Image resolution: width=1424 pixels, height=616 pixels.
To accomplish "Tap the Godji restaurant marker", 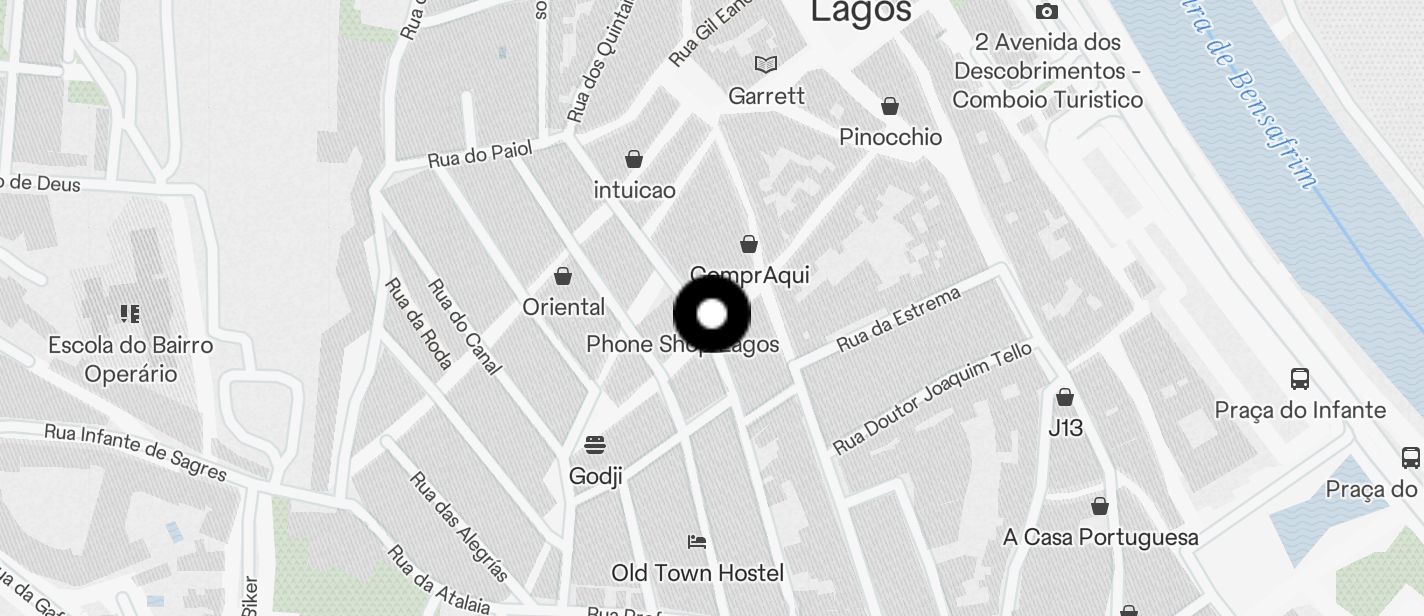I will coord(595,444).
